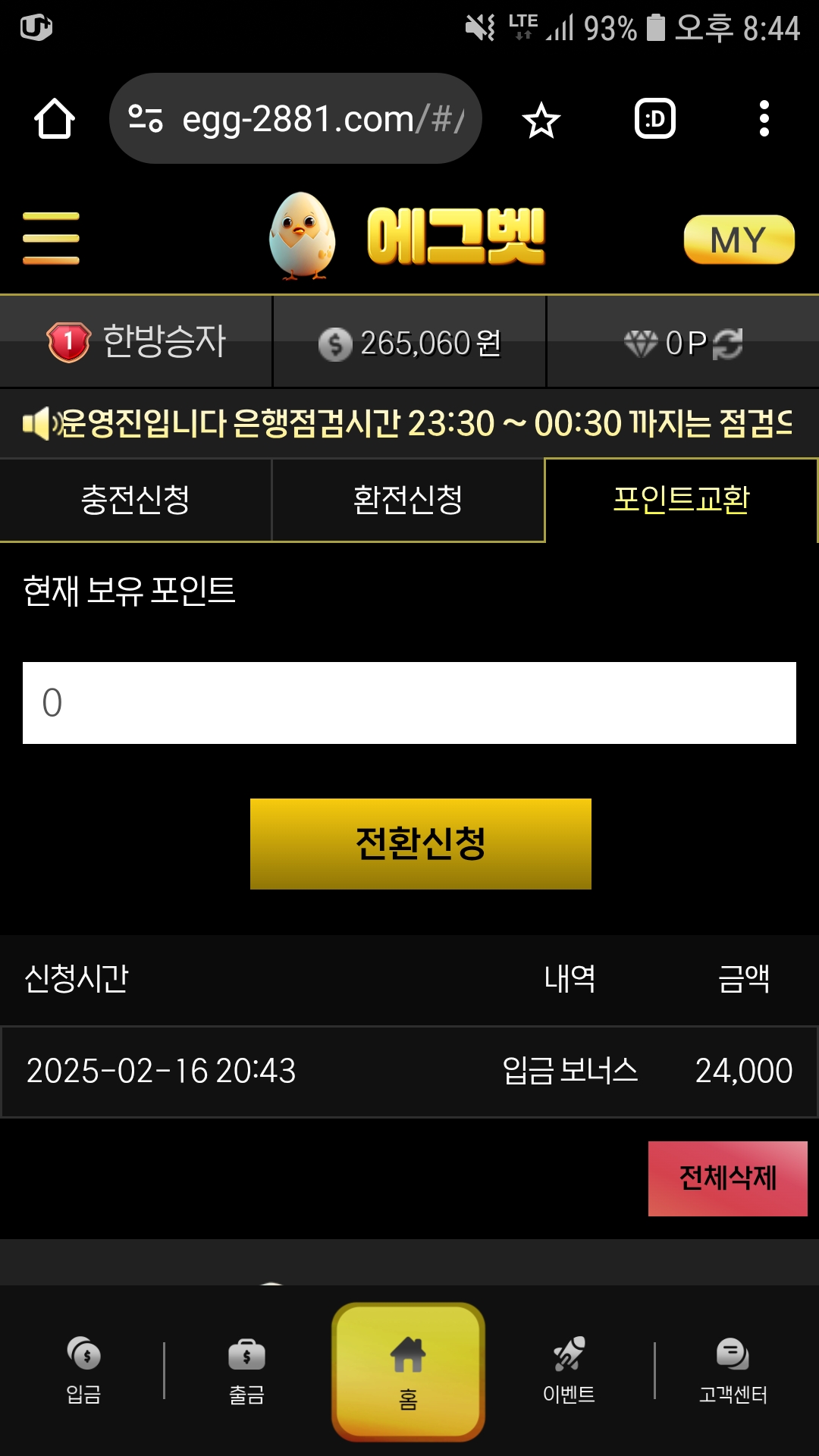Bookmark this page with the star

(541, 120)
